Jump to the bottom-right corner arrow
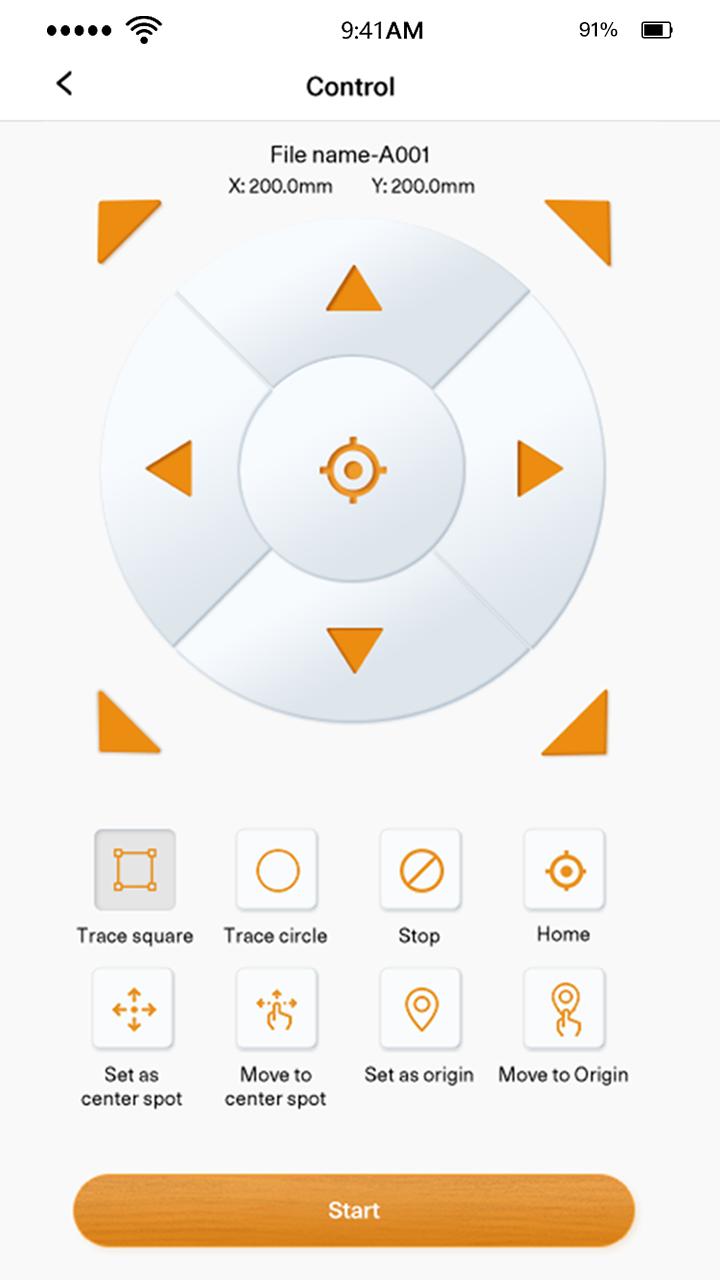 coord(576,722)
